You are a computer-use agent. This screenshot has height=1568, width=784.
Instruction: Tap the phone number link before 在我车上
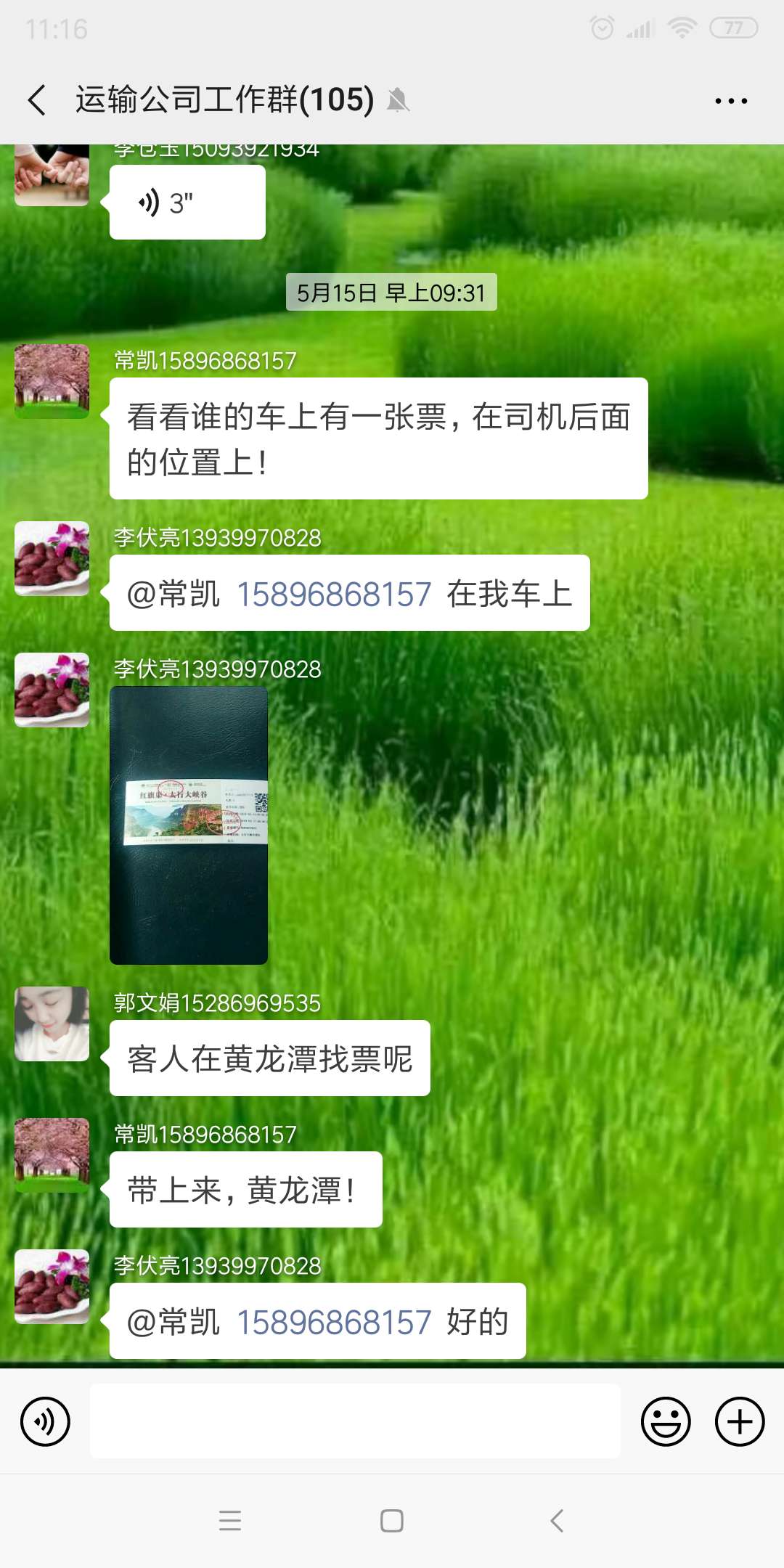click(x=334, y=594)
